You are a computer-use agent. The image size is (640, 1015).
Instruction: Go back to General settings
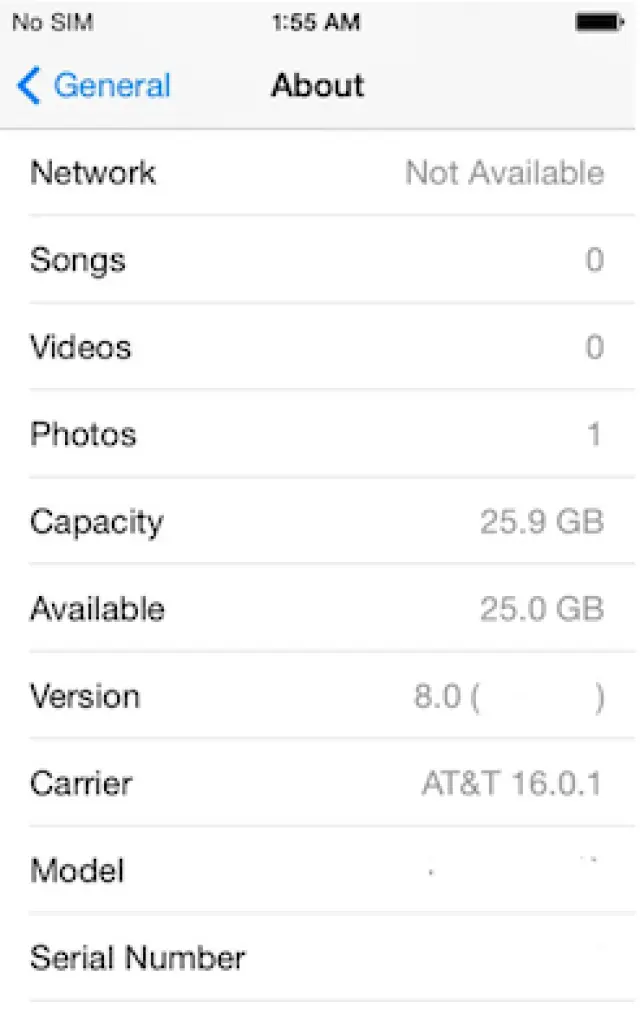pyautogui.click(x=95, y=86)
